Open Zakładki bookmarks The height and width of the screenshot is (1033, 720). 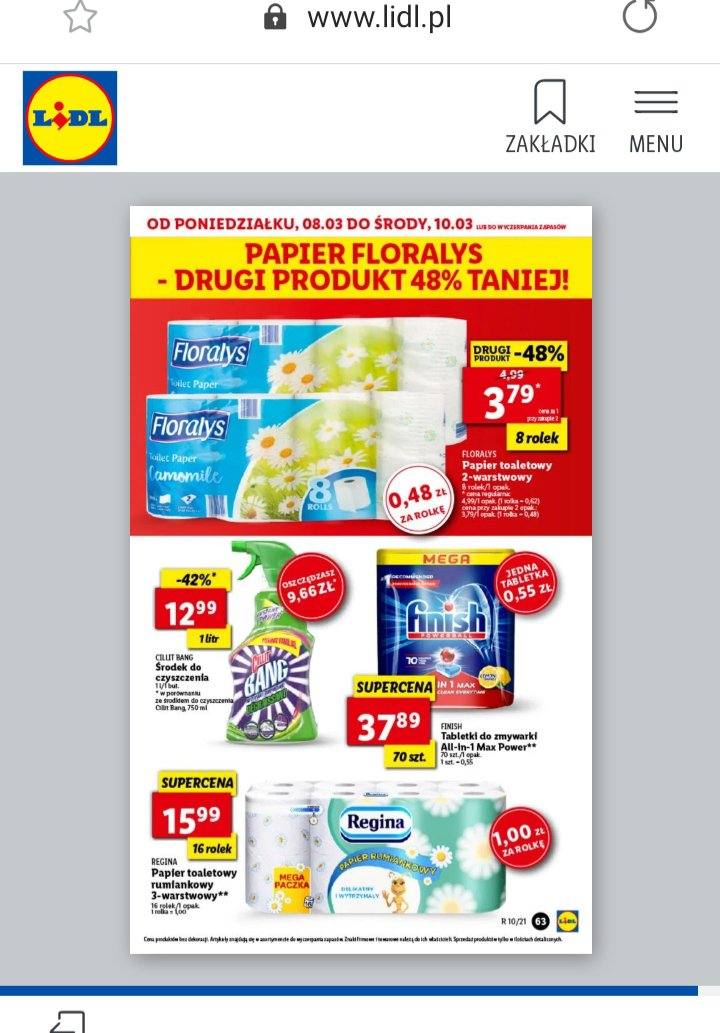550,118
